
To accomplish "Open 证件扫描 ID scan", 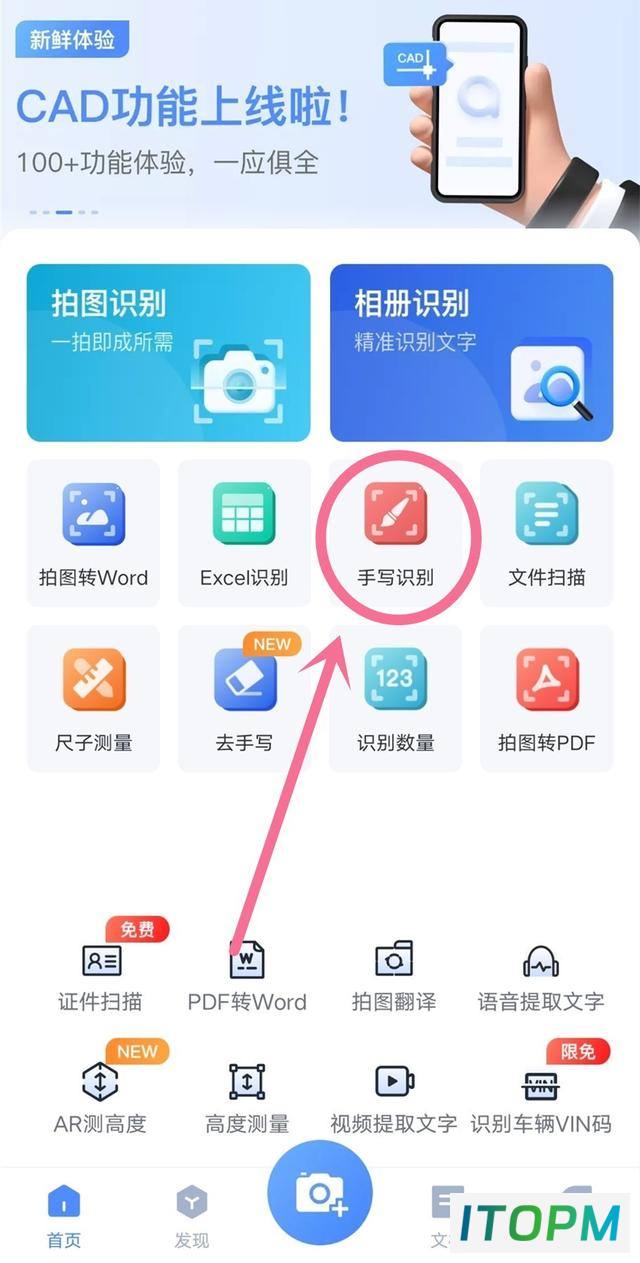I will 100,977.
